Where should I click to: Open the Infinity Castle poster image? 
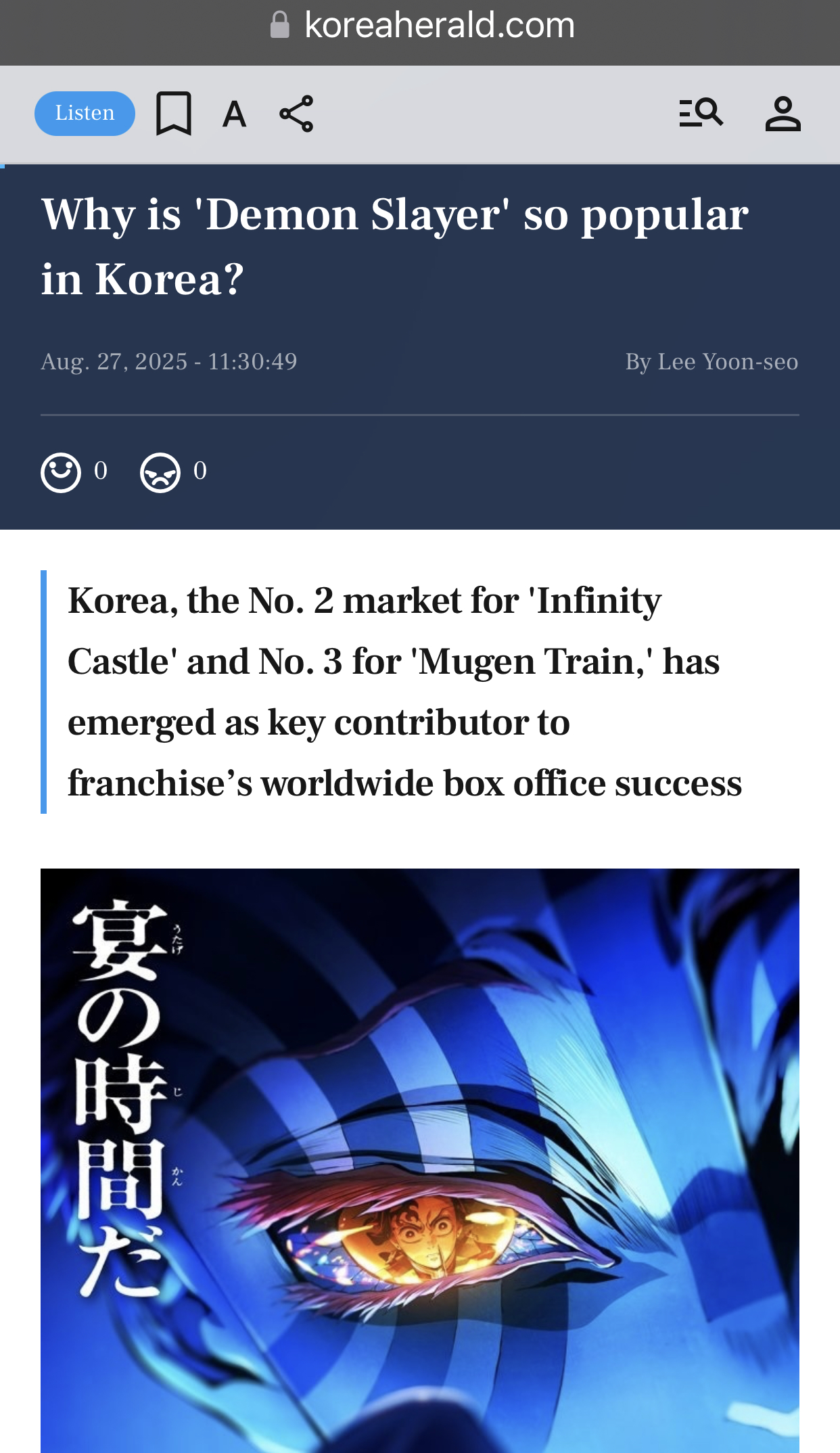(420, 1161)
